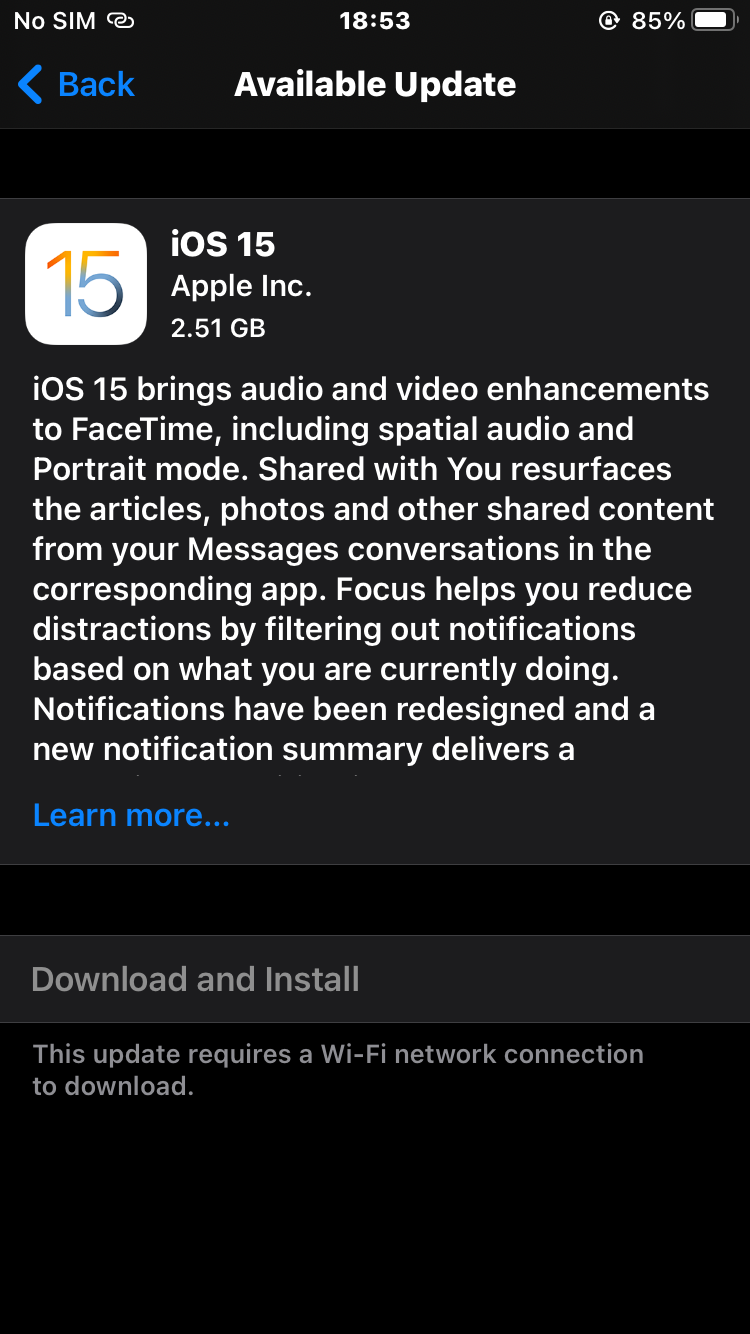This screenshot has height=1334, width=750.
Task: Tap Download and Install
Action: 196,979
